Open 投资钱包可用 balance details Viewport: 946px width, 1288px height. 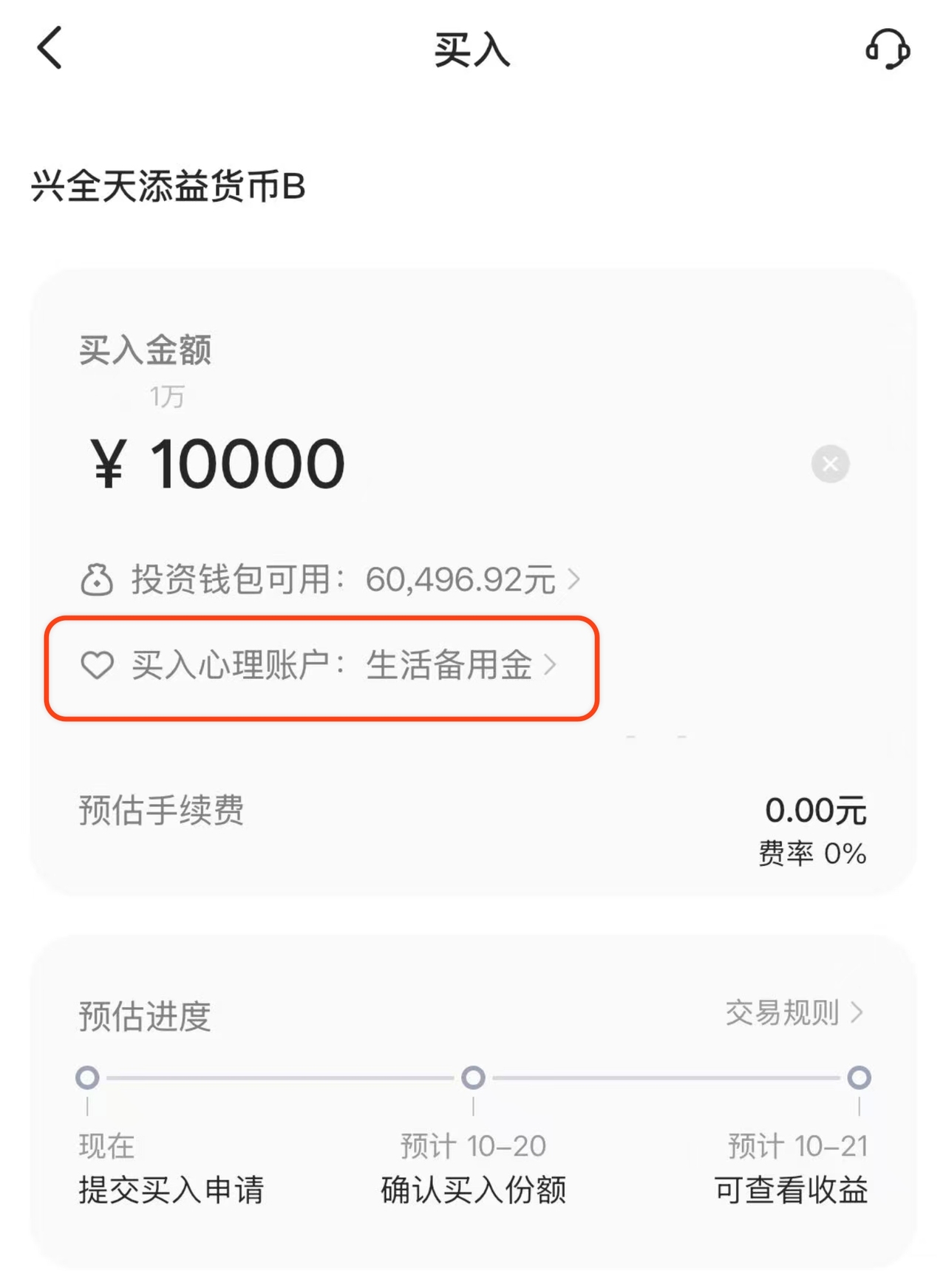(x=330, y=579)
